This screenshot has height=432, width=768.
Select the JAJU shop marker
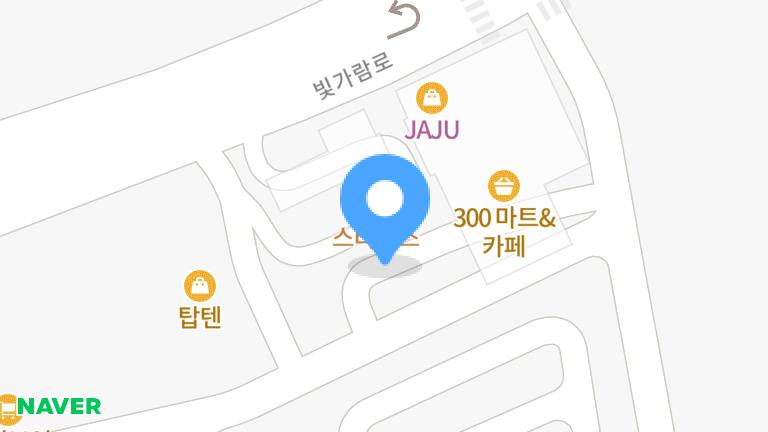pos(431,98)
